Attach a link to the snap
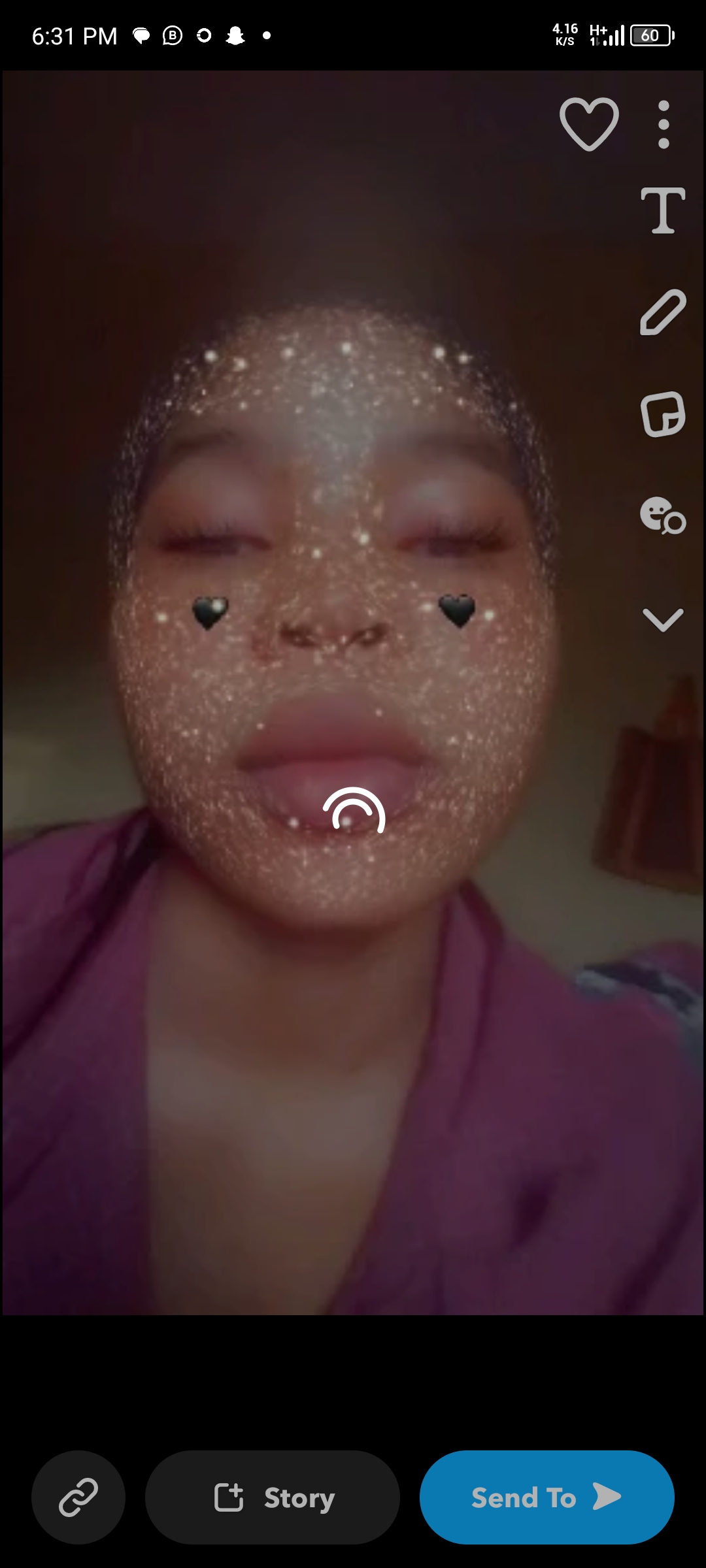Viewport: 706px width, 1568px height. 78,1497
